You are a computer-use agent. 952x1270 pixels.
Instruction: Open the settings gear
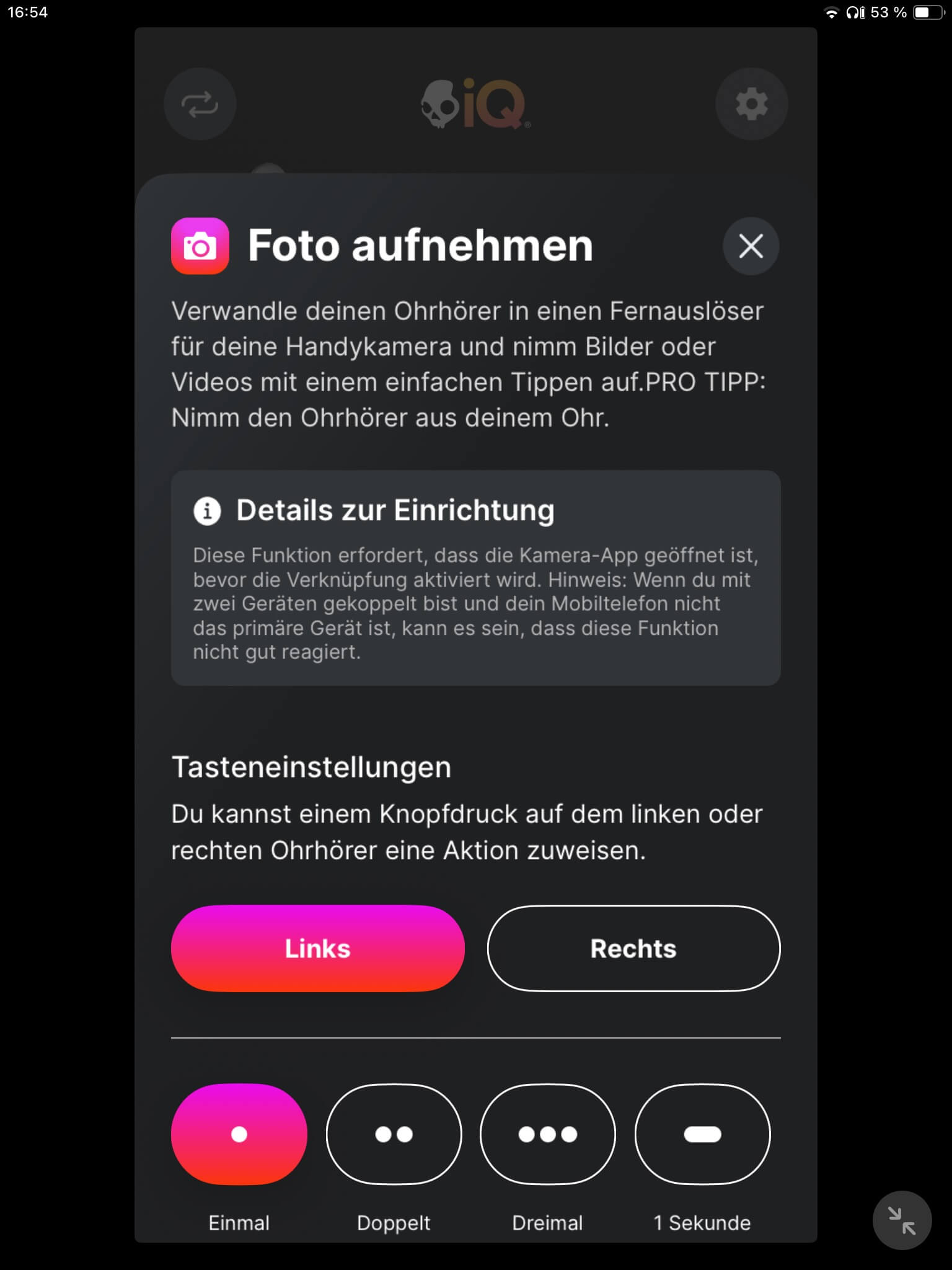click(x=751, y=104)
